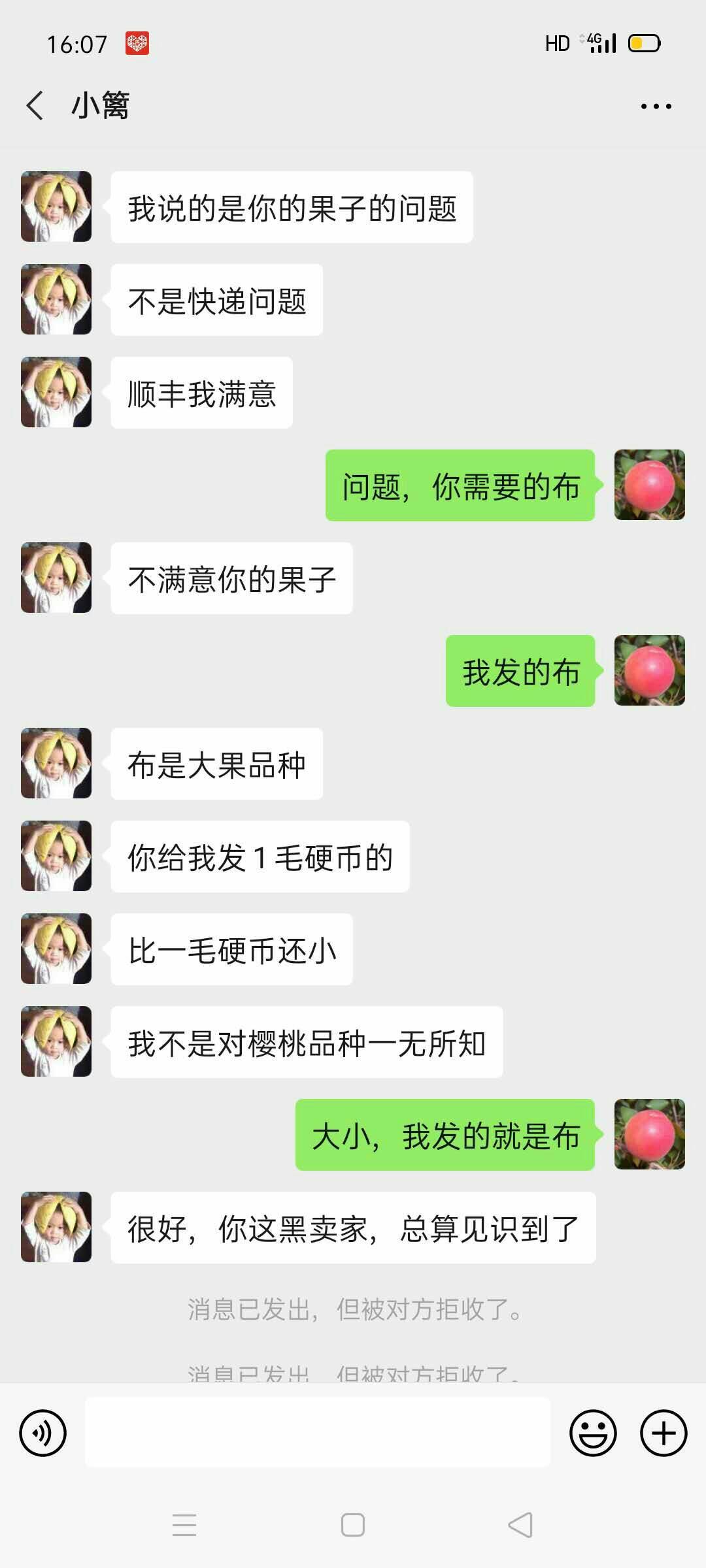The image size is (706, 1568).
Task: Go back from the 小篱 chat
Action: (35, 105)
